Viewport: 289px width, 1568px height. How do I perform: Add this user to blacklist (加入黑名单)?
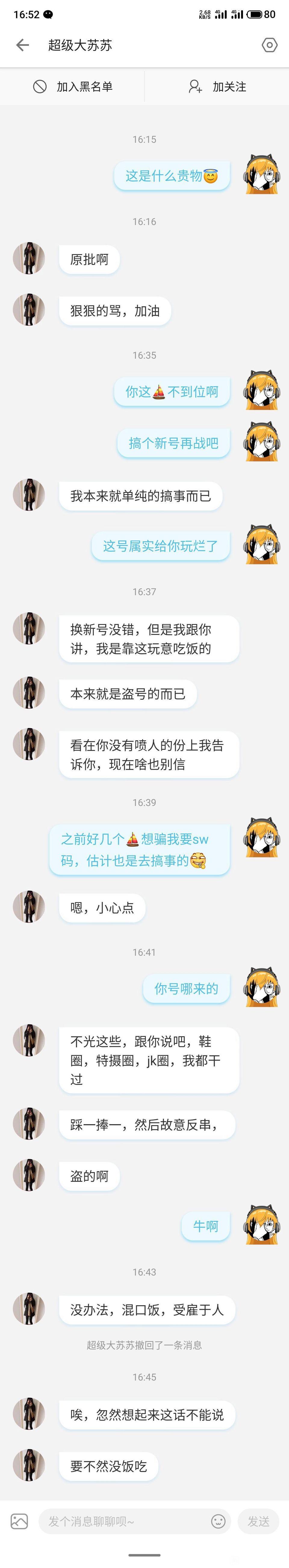point(73,87)
